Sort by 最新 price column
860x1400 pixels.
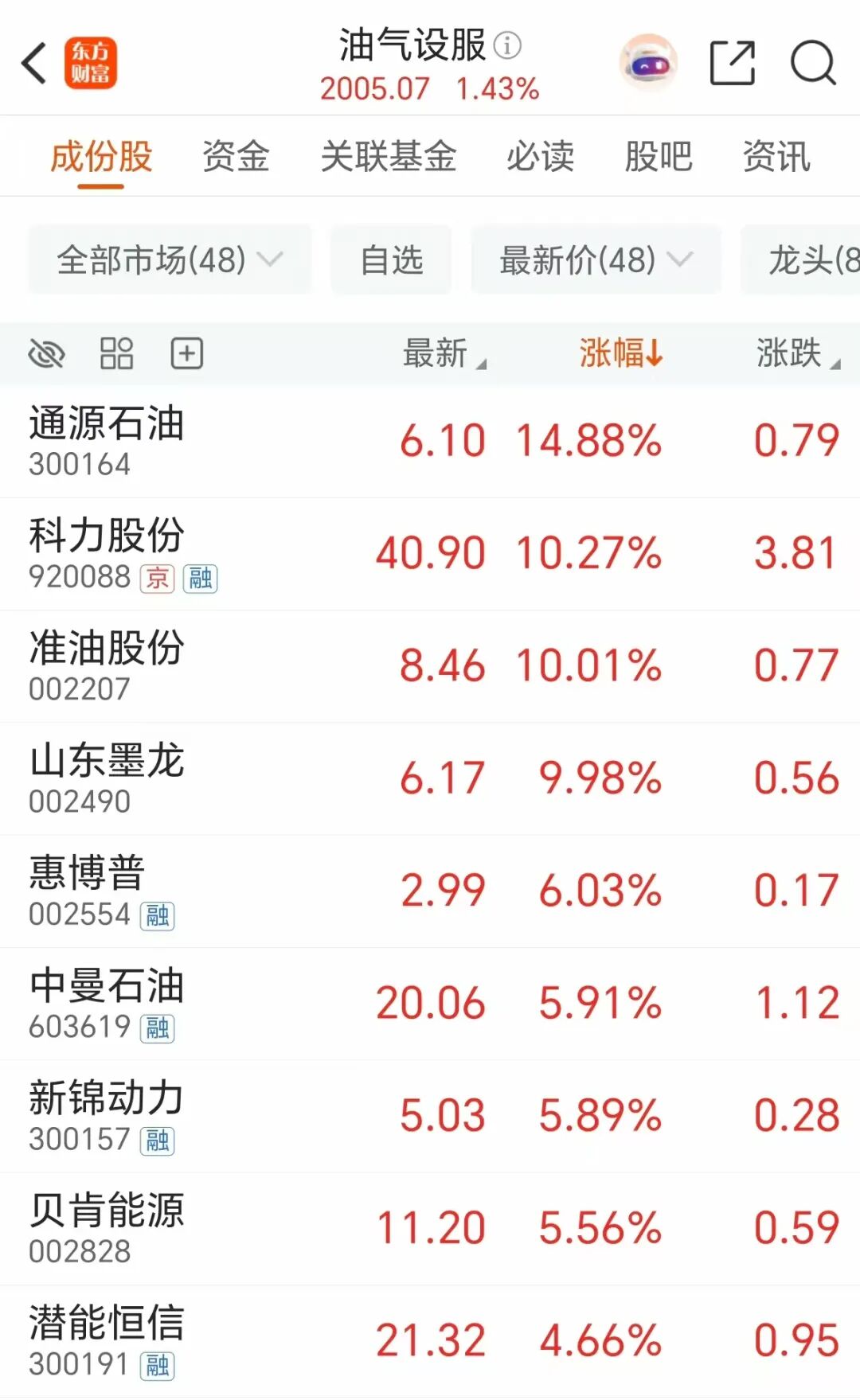click(x=444, y=353)
